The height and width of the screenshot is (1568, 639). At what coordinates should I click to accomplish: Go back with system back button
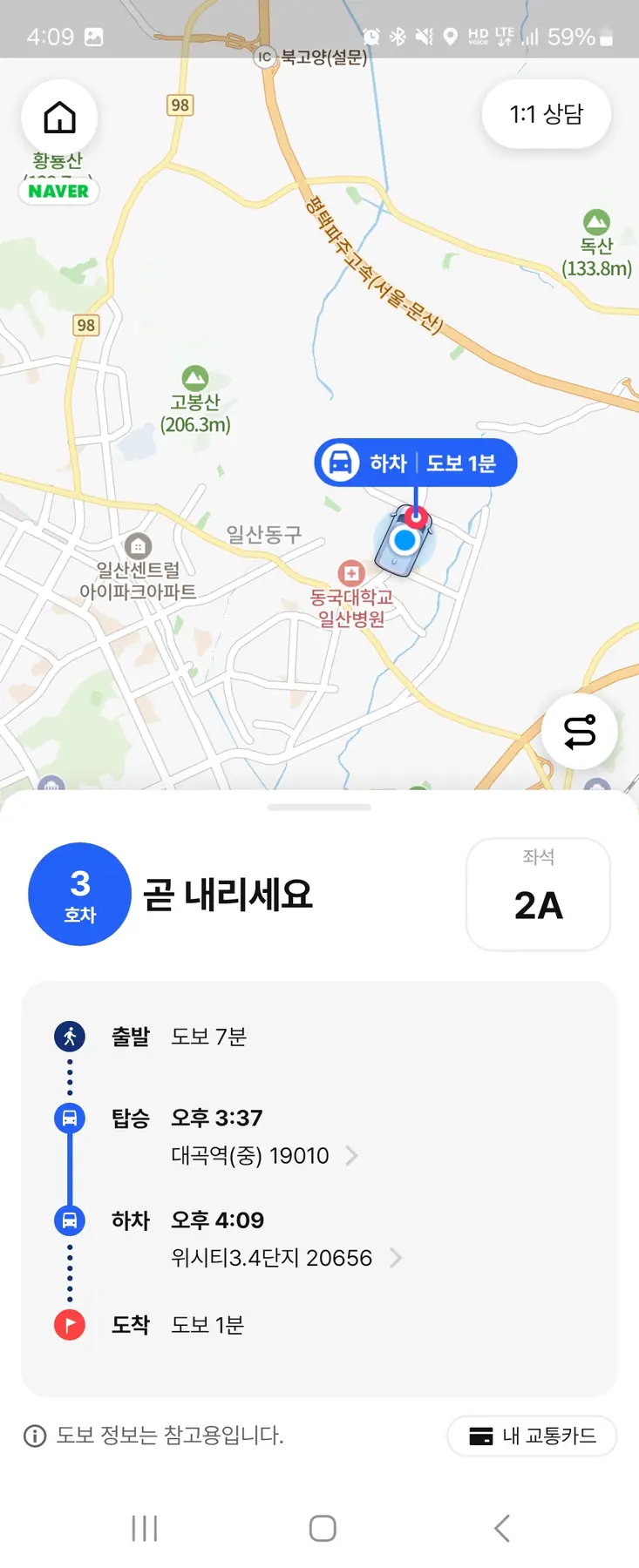(501, 1528)
